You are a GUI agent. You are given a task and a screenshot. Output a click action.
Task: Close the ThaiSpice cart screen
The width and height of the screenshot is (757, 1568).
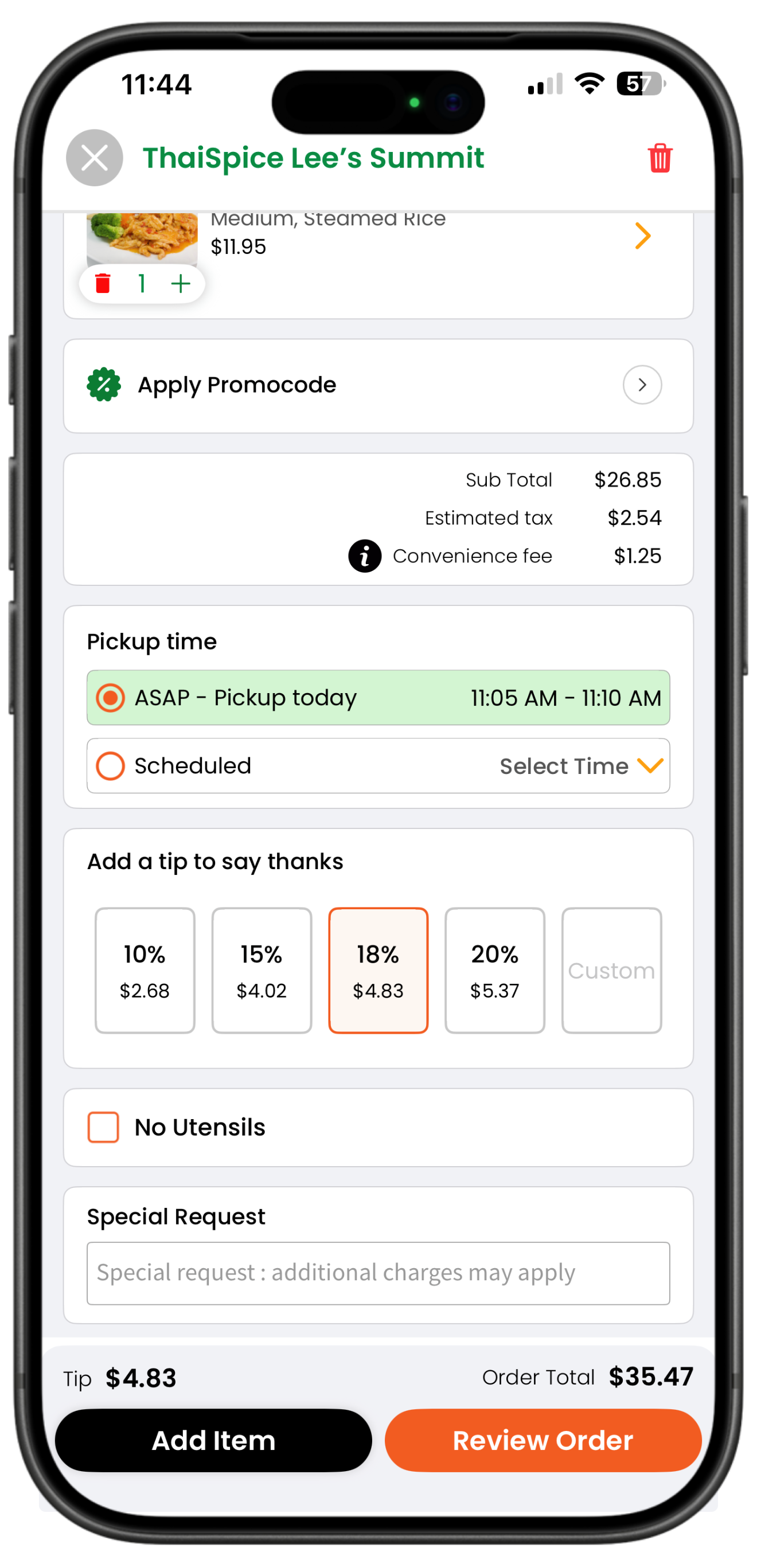[95, 158]
